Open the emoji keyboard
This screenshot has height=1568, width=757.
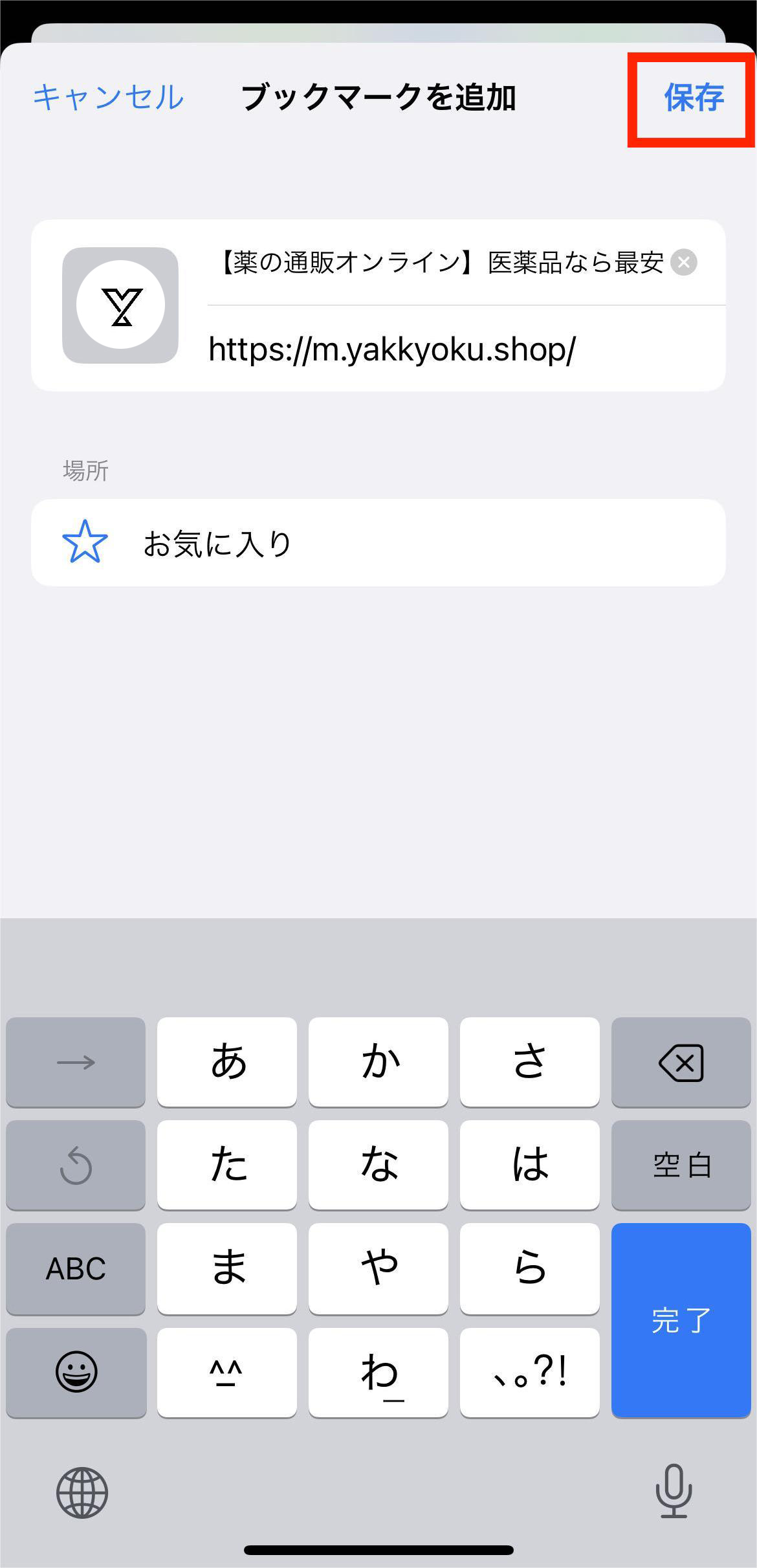76,1371
